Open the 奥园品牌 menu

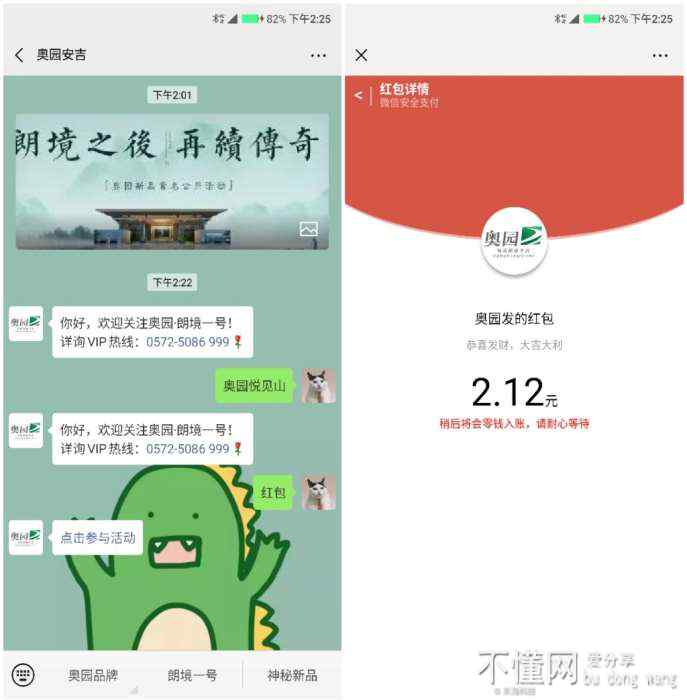click(x=93, y=675)
